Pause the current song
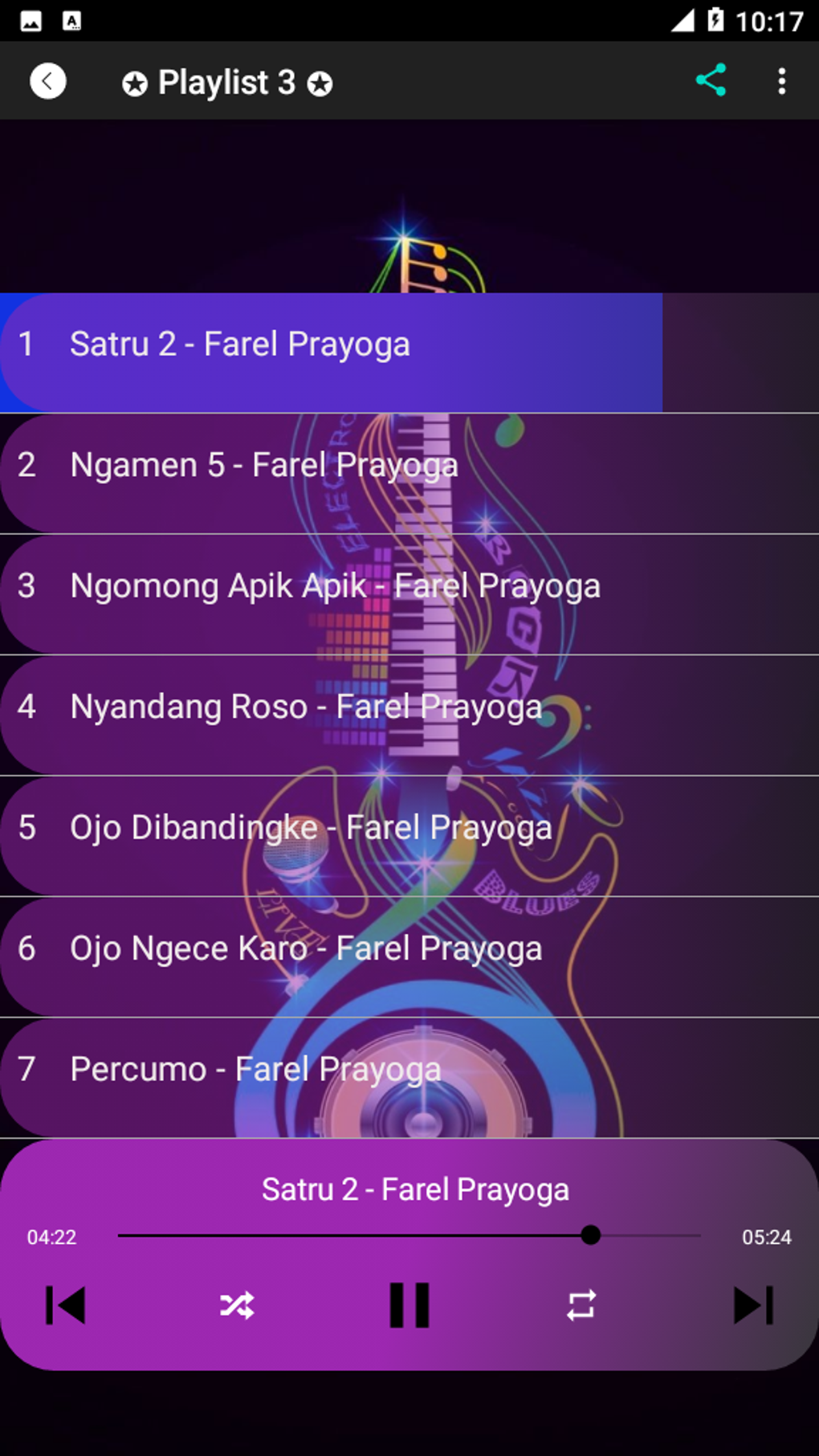 [409, 1304]
